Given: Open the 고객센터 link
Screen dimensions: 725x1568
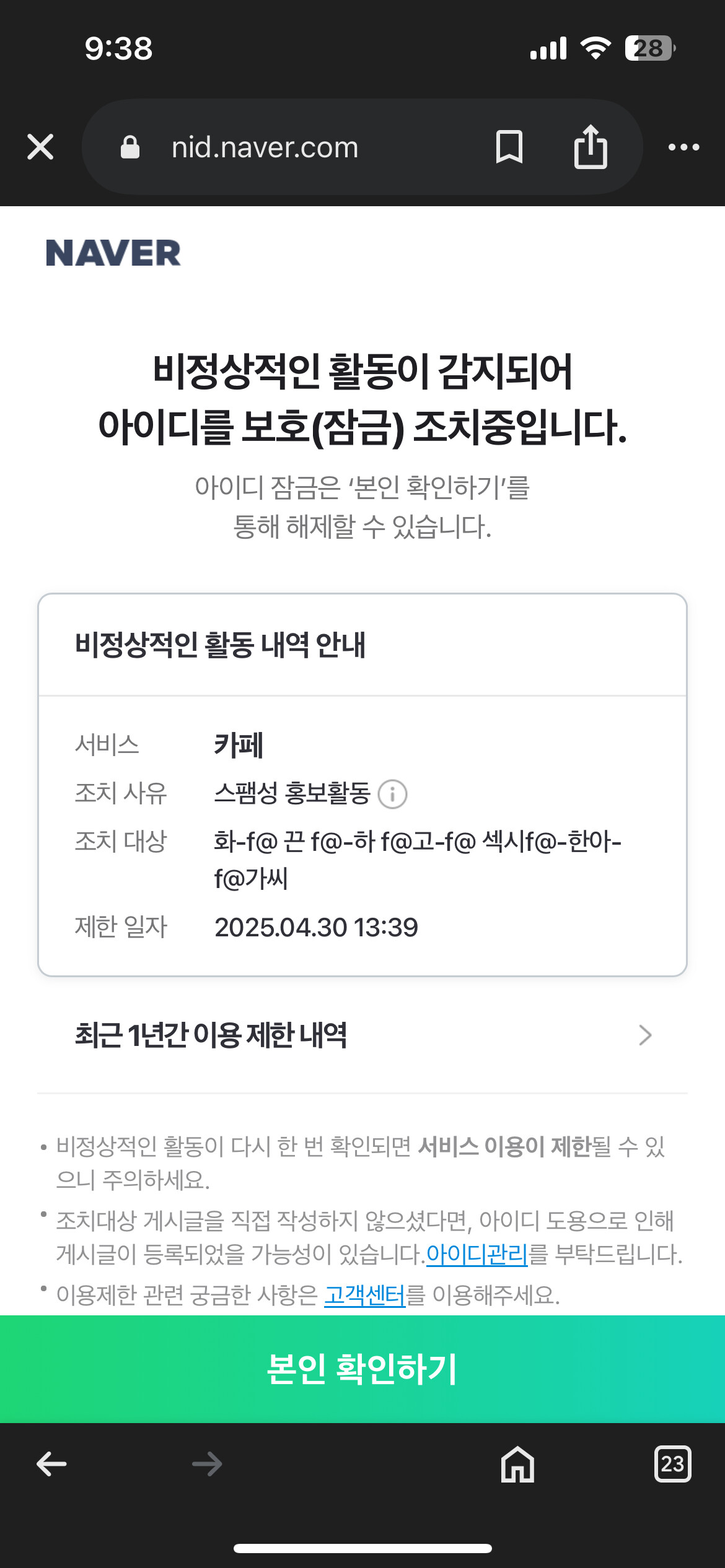Looking at the screenshot, I should [x=364, y=1294].
